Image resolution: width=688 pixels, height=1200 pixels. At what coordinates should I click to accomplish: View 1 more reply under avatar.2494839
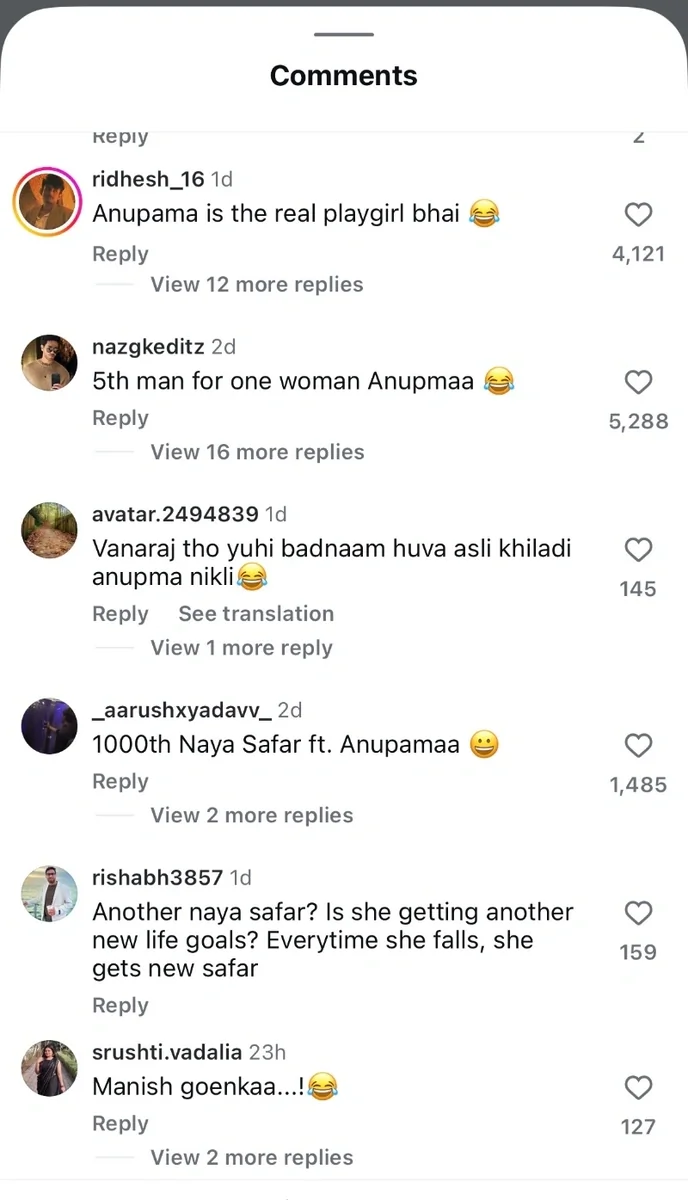tap(241, 648)
